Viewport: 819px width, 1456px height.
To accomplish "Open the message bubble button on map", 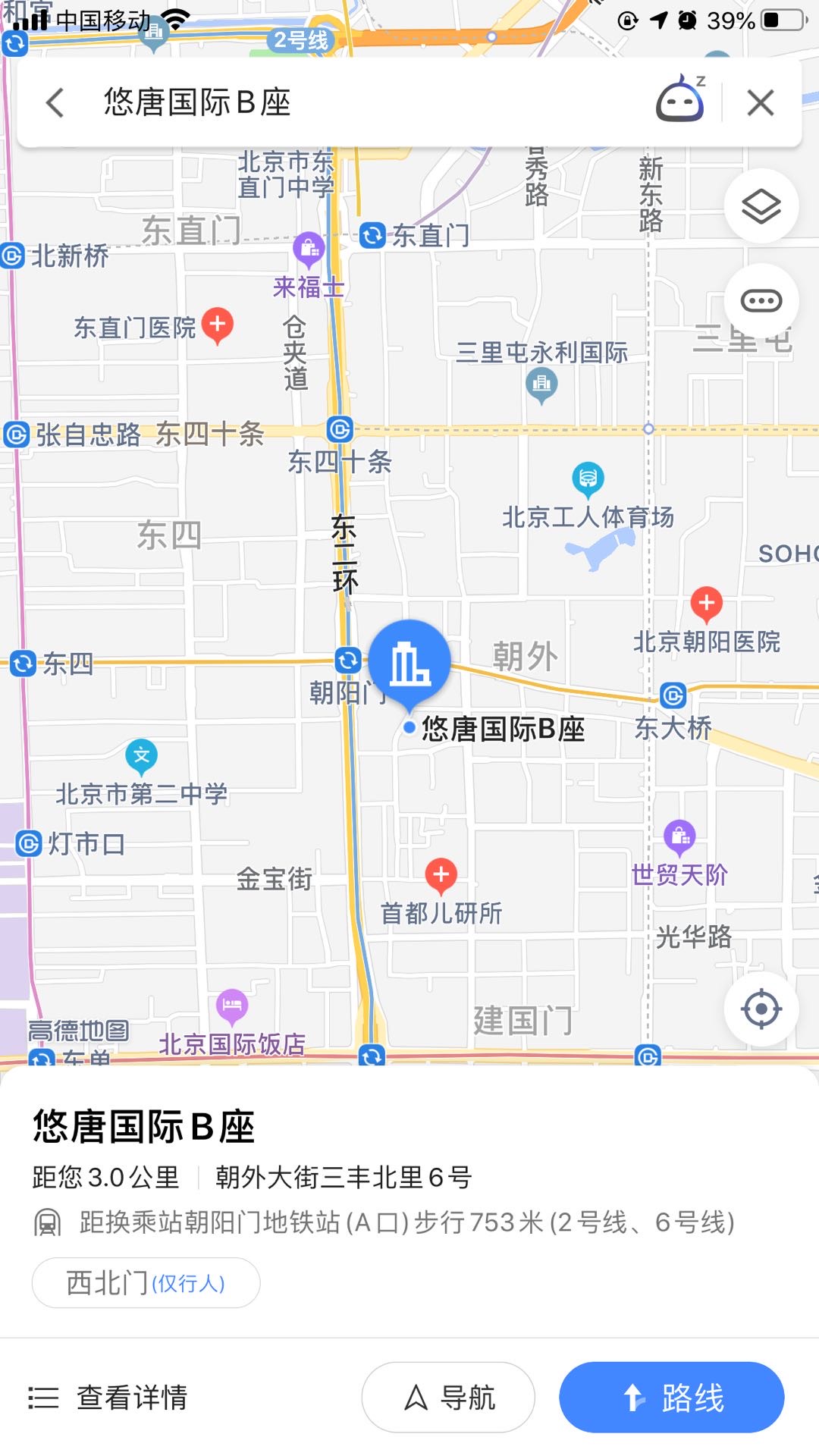I will [x=761, y=301].
